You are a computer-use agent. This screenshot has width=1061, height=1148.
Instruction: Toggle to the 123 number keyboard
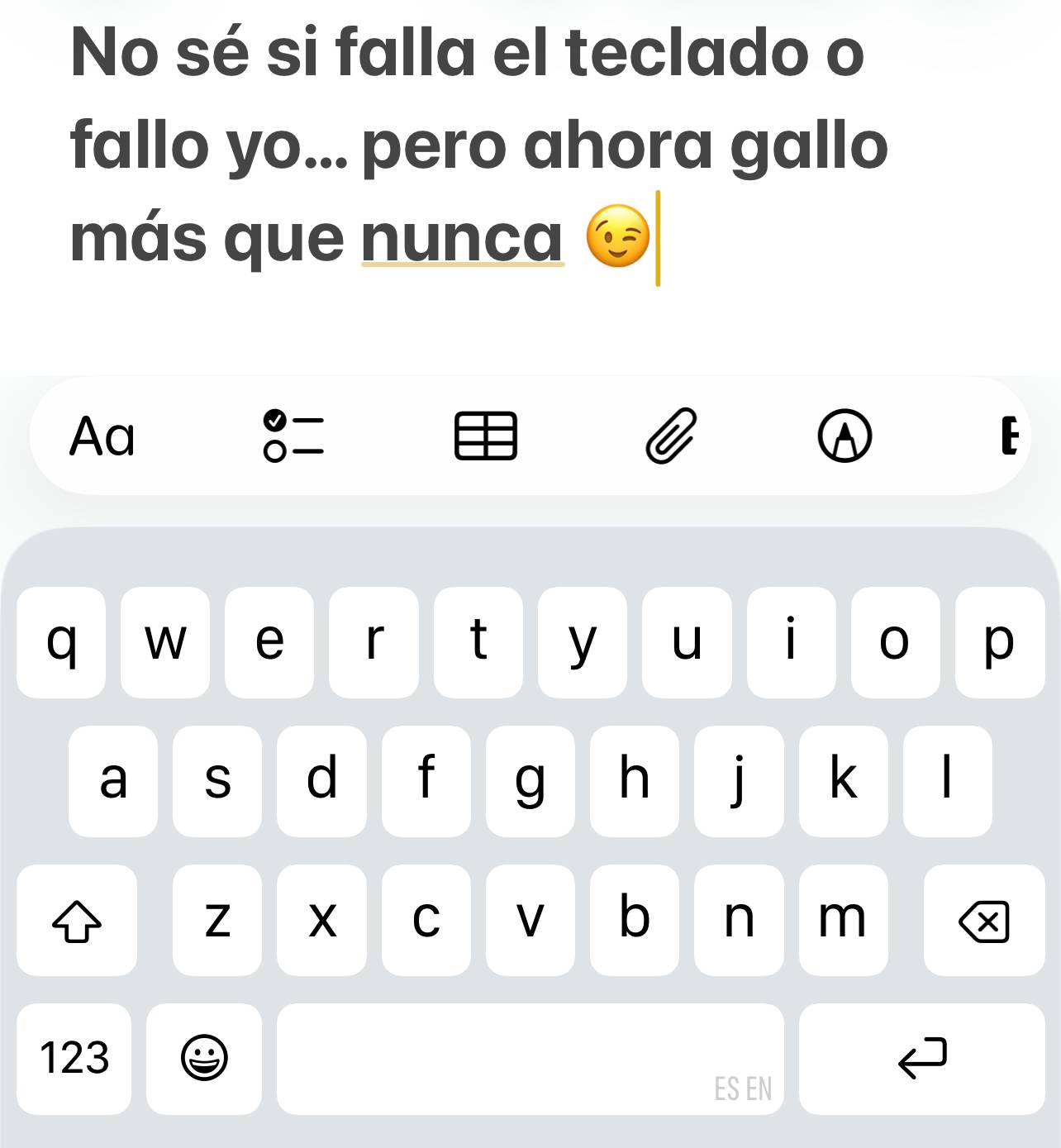point(74,1059)
